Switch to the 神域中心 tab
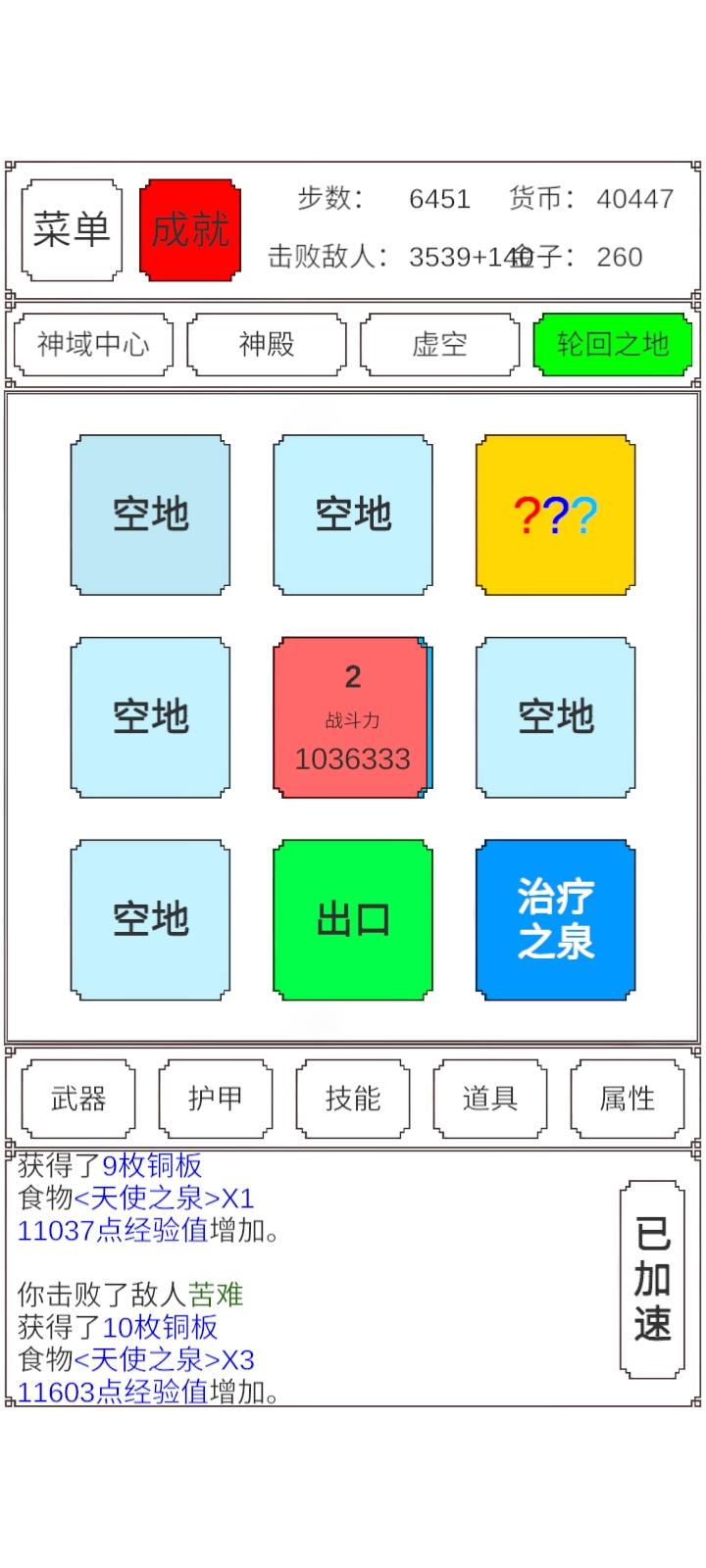 tap(92, 344)
